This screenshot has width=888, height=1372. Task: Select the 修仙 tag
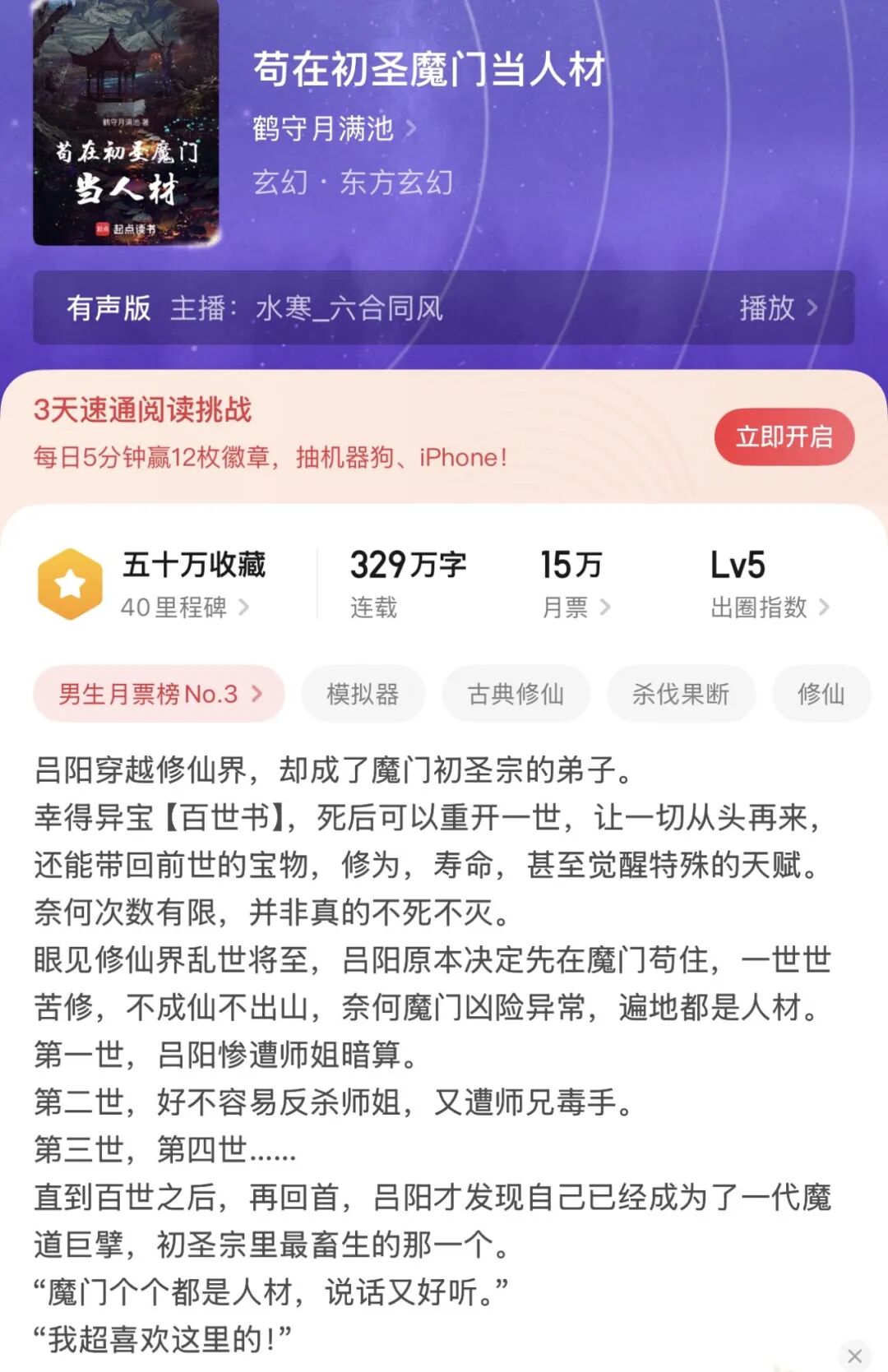821,694
